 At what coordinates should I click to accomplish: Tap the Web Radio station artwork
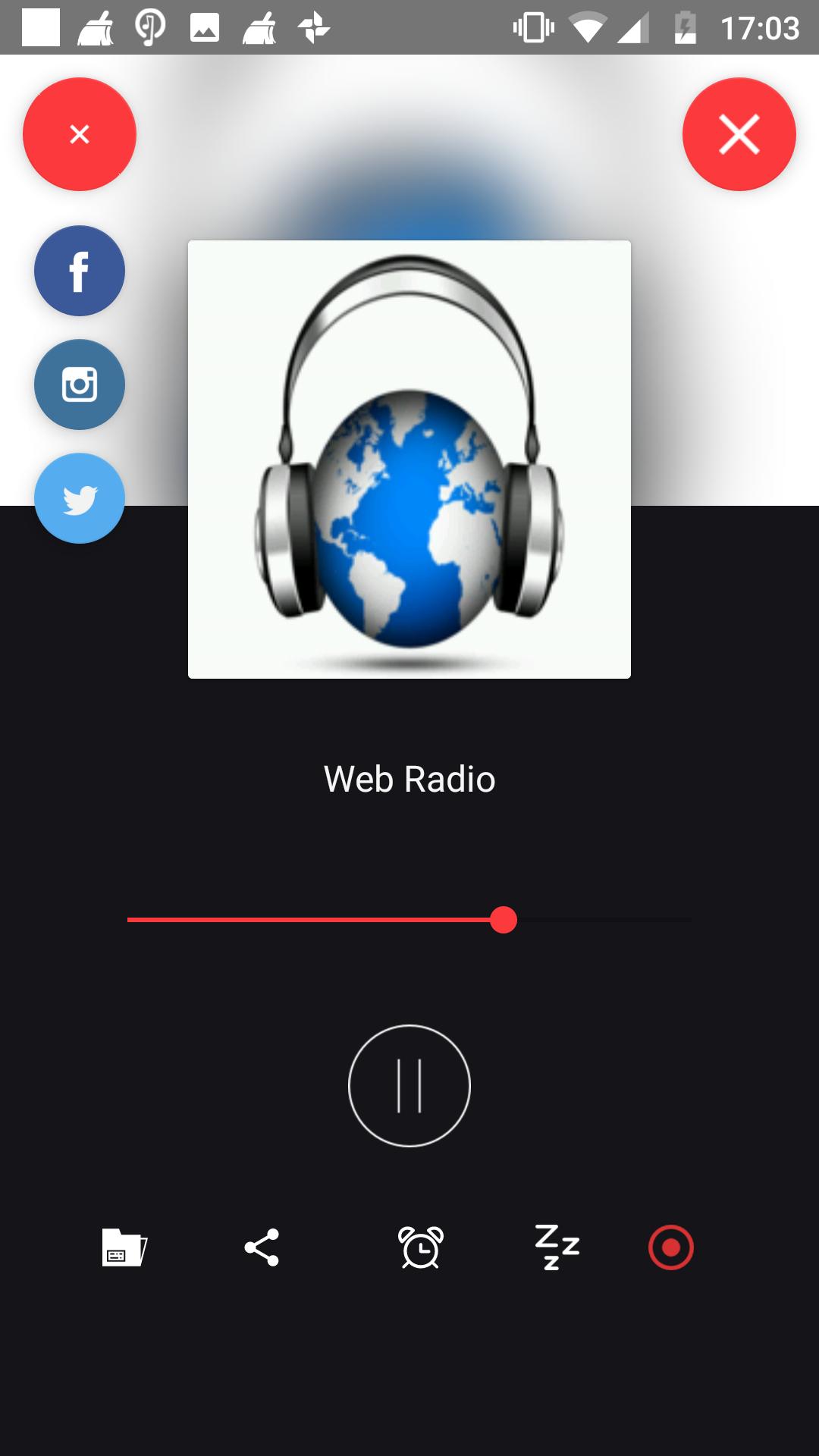click(409, 459)
